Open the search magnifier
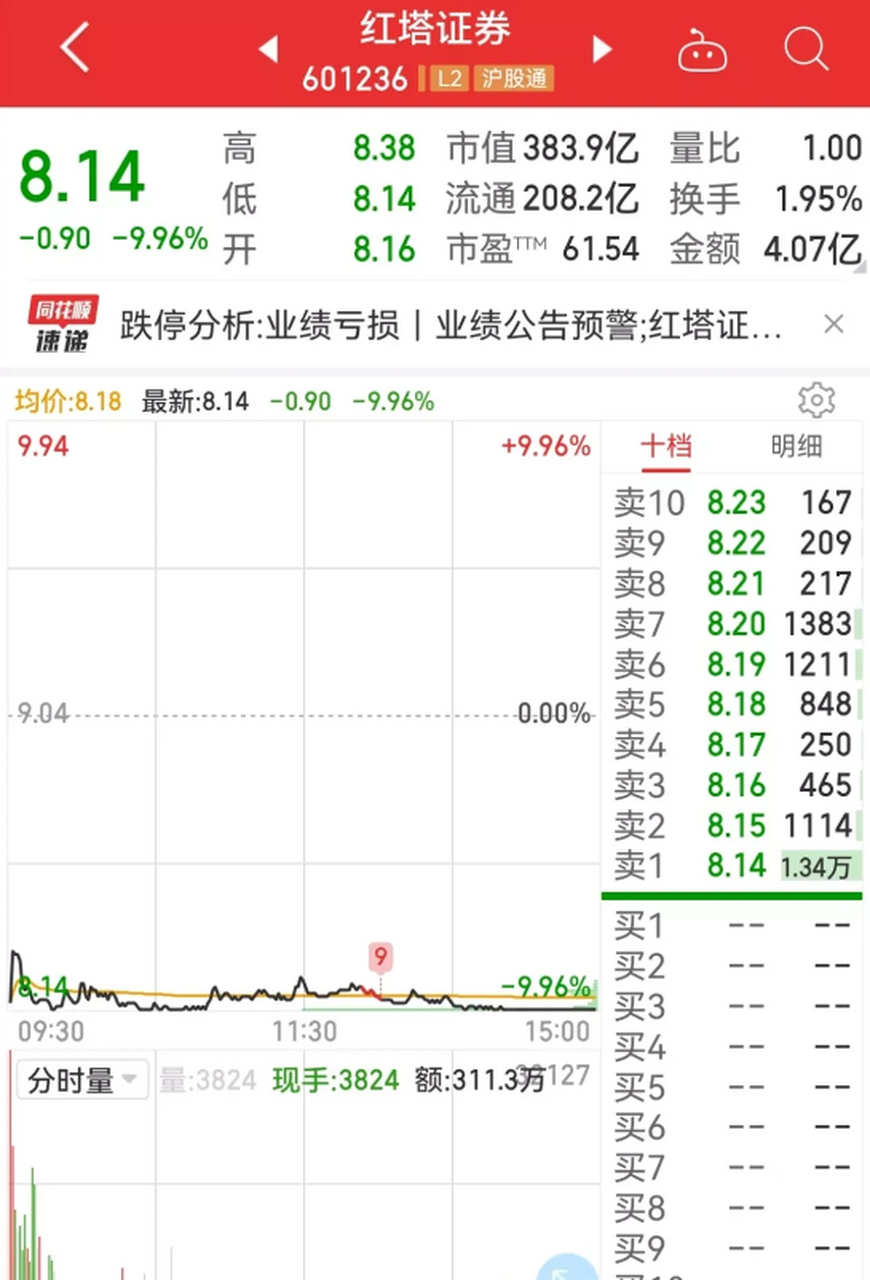 [x=805, y=48]
